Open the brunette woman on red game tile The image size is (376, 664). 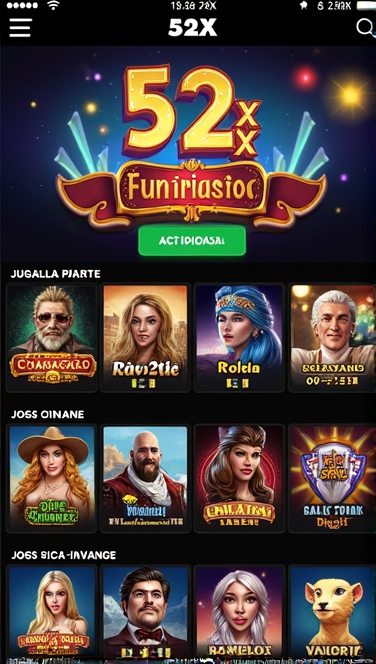click(x=239, y=478)
